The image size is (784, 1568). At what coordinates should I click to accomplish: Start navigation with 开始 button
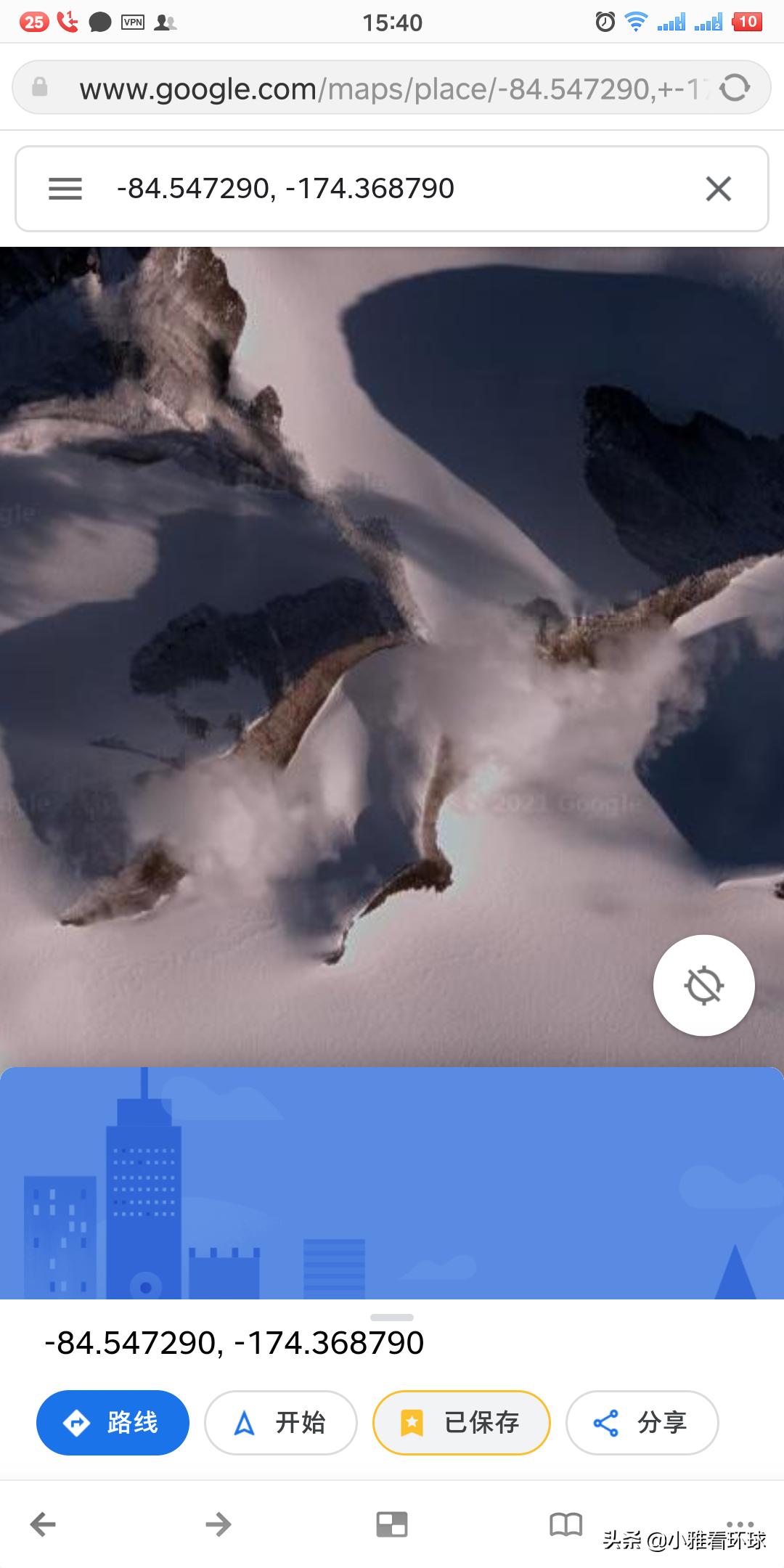coord(281,1423)
